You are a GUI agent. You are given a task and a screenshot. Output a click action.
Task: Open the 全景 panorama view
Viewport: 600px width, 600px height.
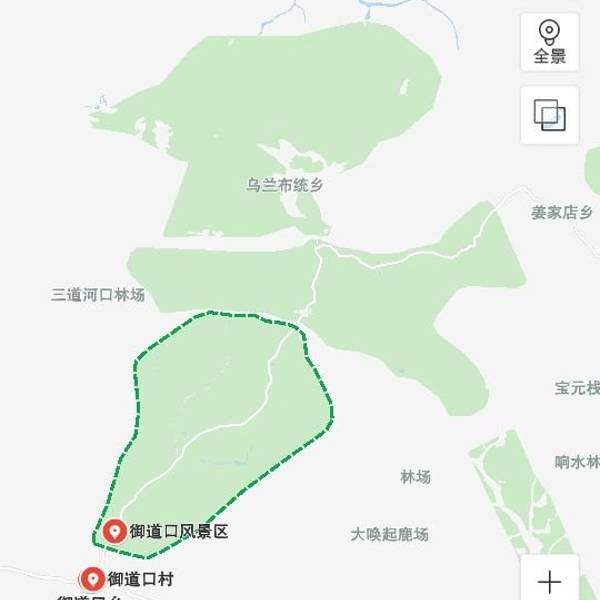point(549,42)
